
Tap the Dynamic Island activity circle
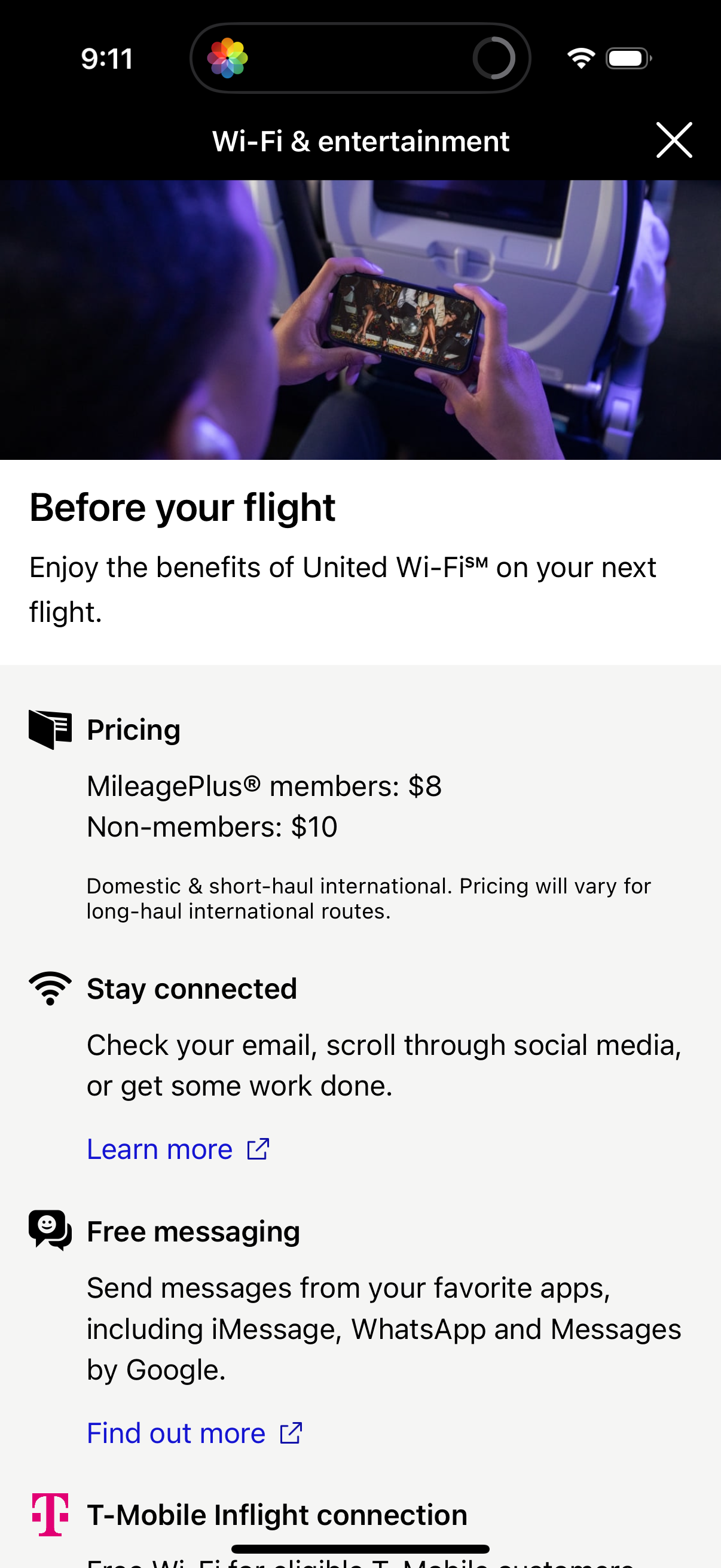pos(494,58)
